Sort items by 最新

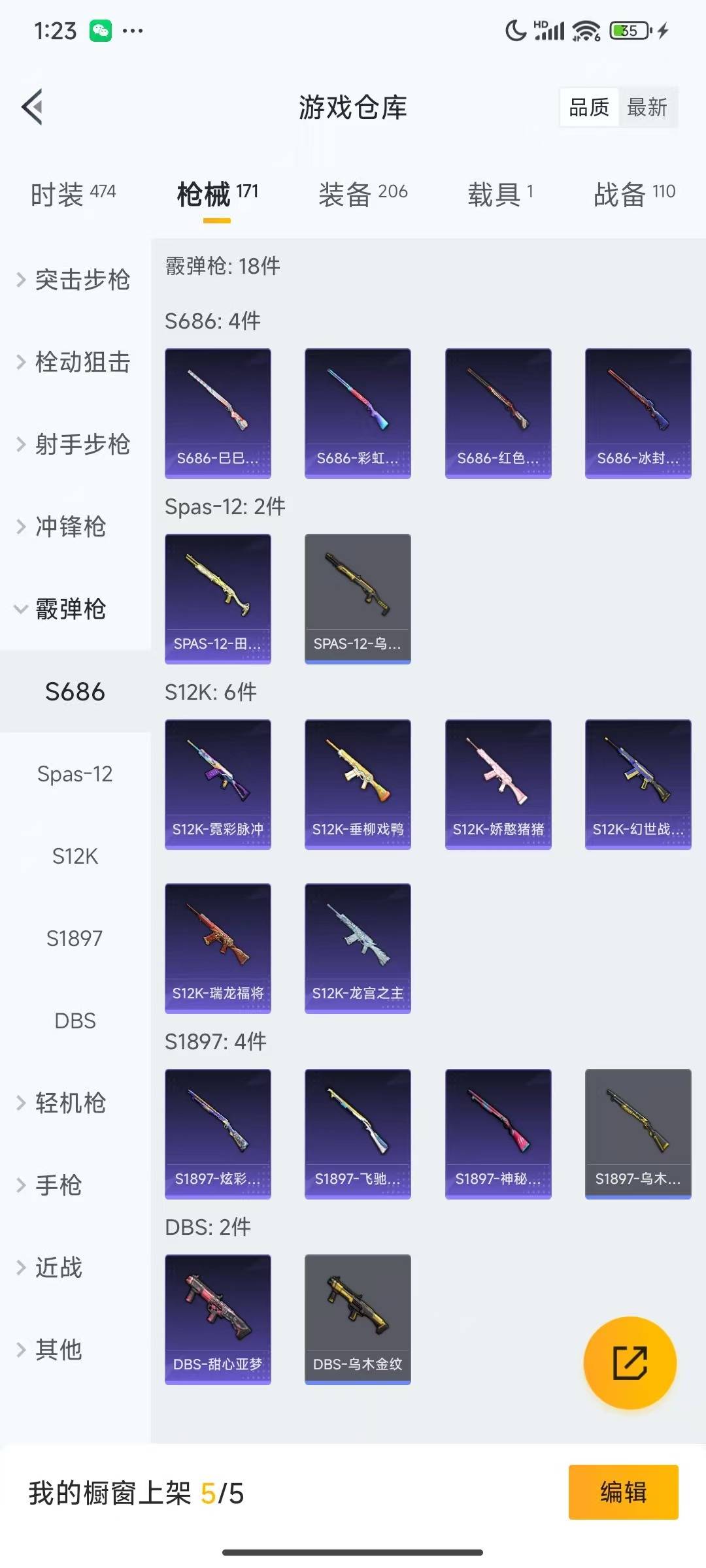point(647,107)
